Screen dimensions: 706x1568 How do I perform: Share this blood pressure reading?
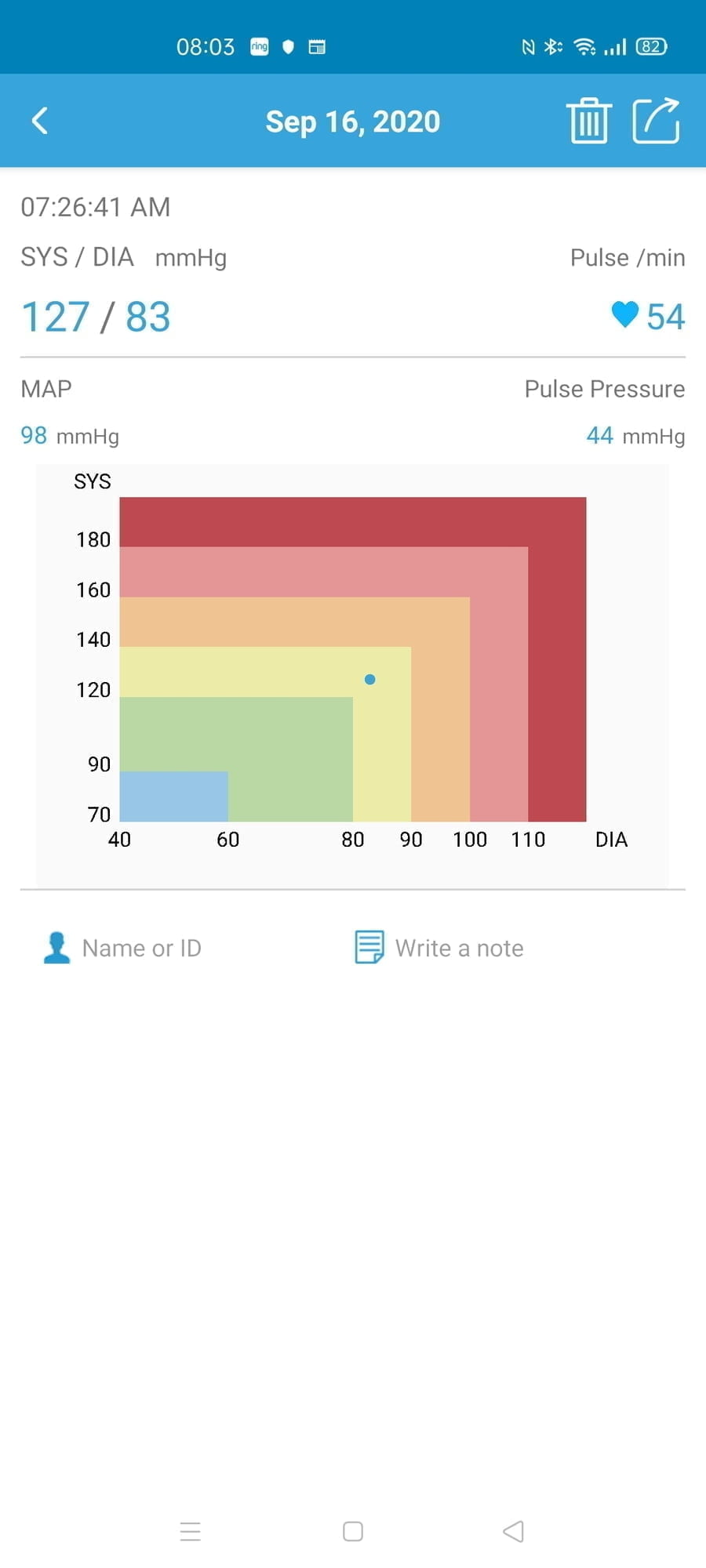point(656,121)
